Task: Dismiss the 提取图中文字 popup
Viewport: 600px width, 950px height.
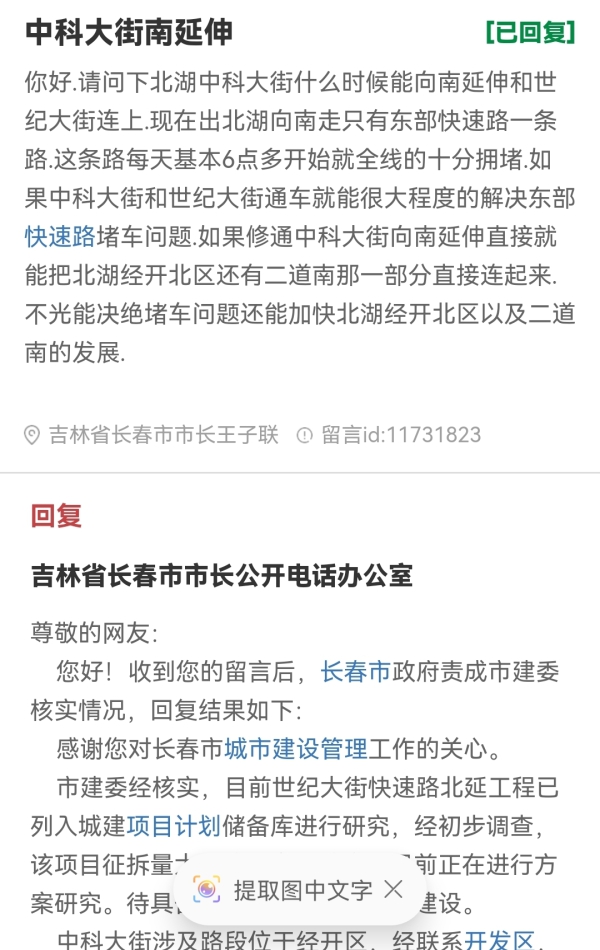Action: [394, 889]
